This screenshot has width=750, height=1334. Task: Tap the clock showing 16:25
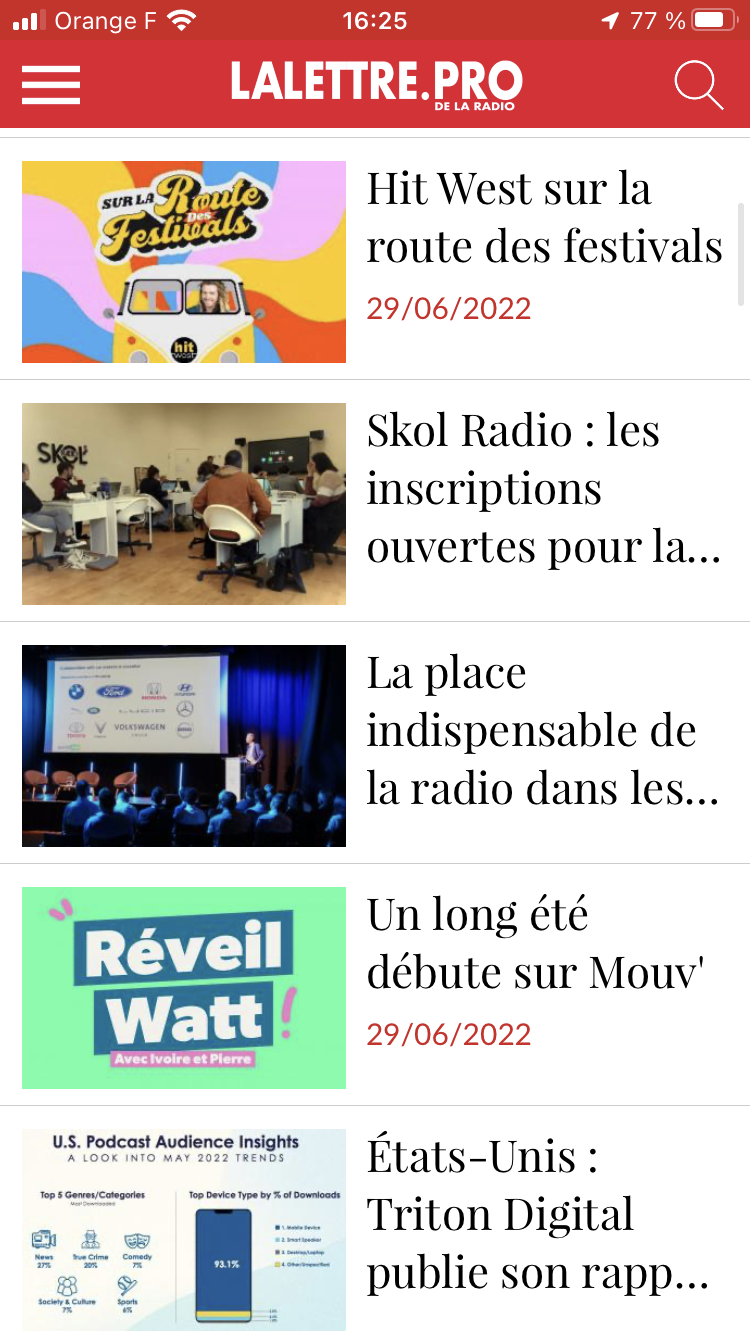point(375,18)
